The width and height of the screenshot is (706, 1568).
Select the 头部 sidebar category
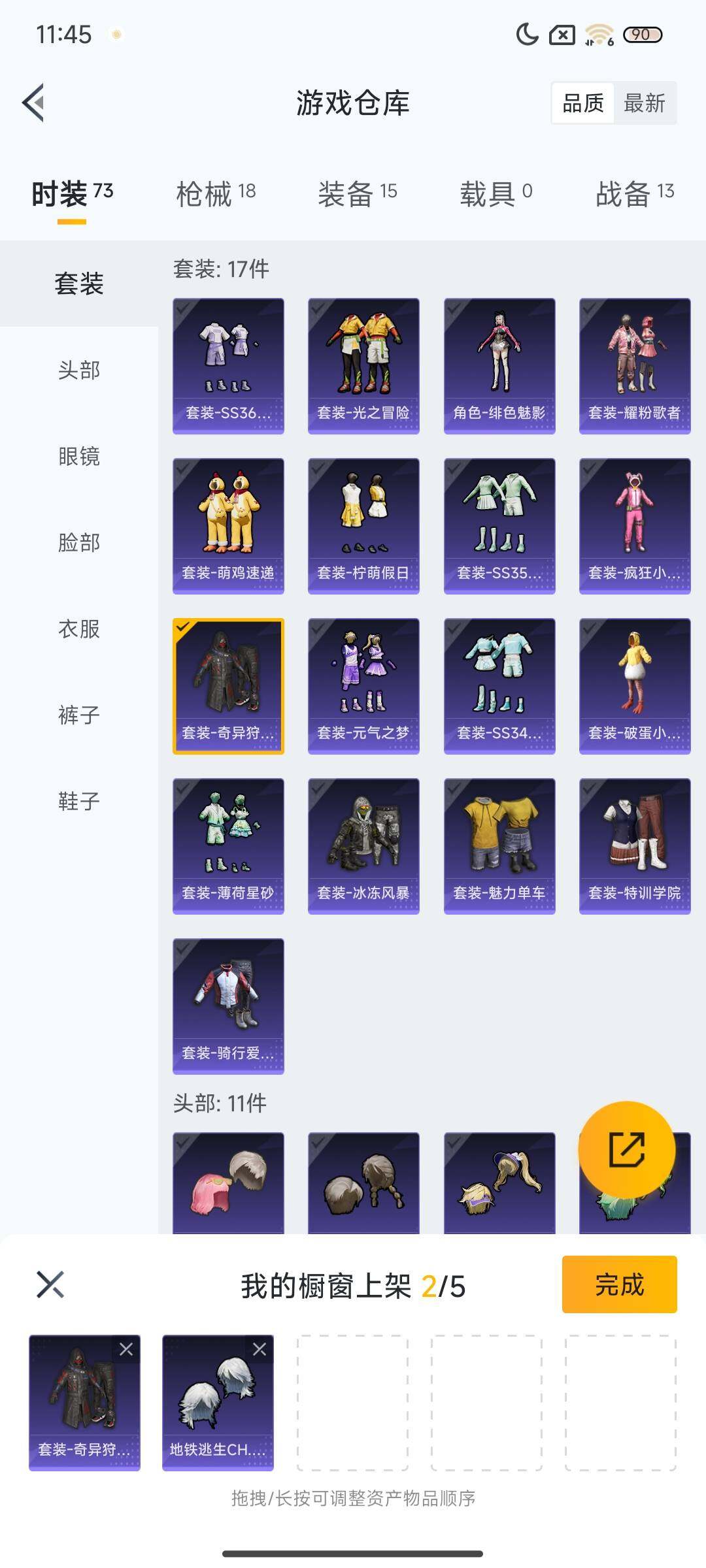[x=78, y=370]
